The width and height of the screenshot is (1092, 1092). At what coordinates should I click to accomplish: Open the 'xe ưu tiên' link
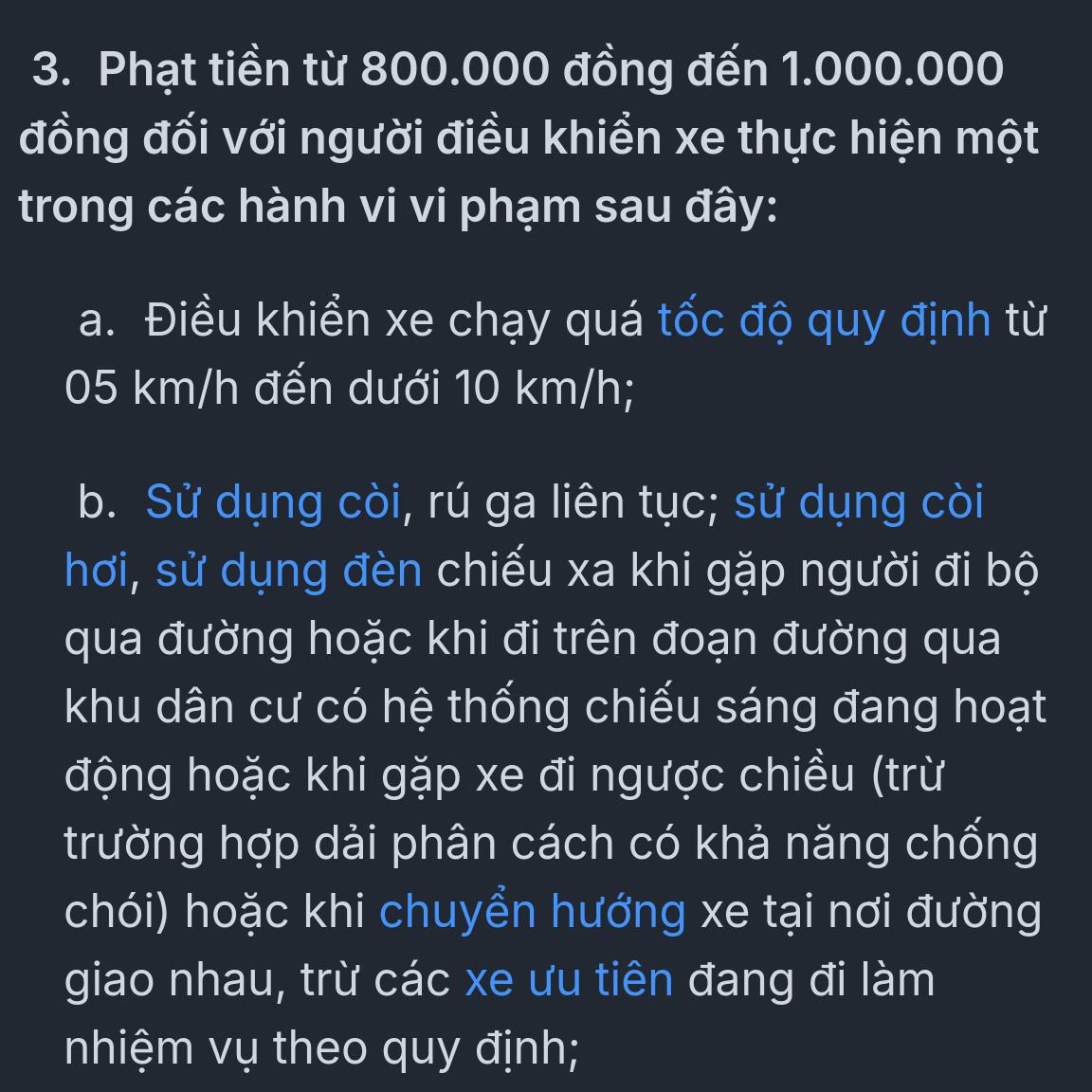569,980
